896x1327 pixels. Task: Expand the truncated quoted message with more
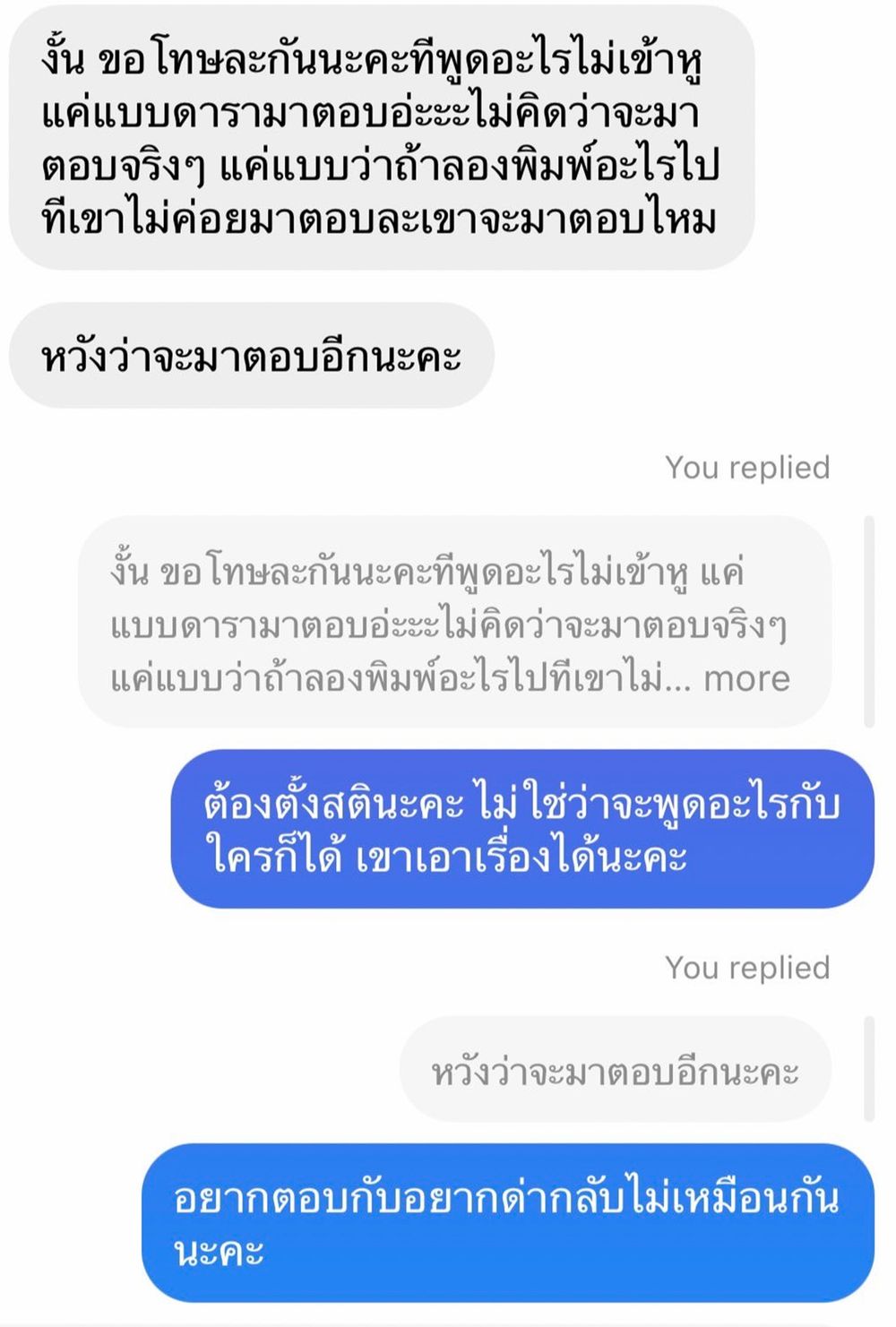(746, 678)
